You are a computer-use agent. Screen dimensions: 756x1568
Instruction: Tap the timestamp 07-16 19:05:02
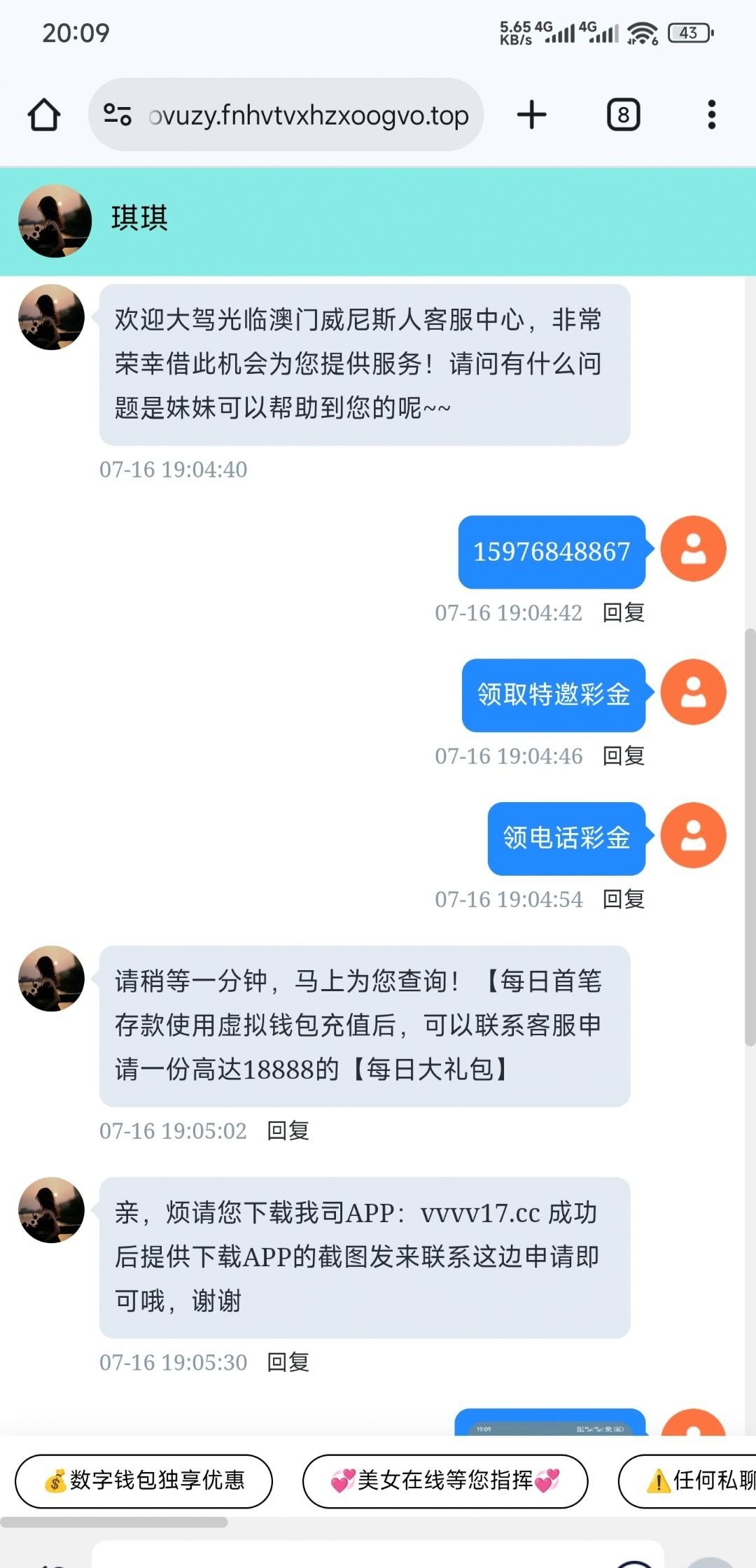173,1130
